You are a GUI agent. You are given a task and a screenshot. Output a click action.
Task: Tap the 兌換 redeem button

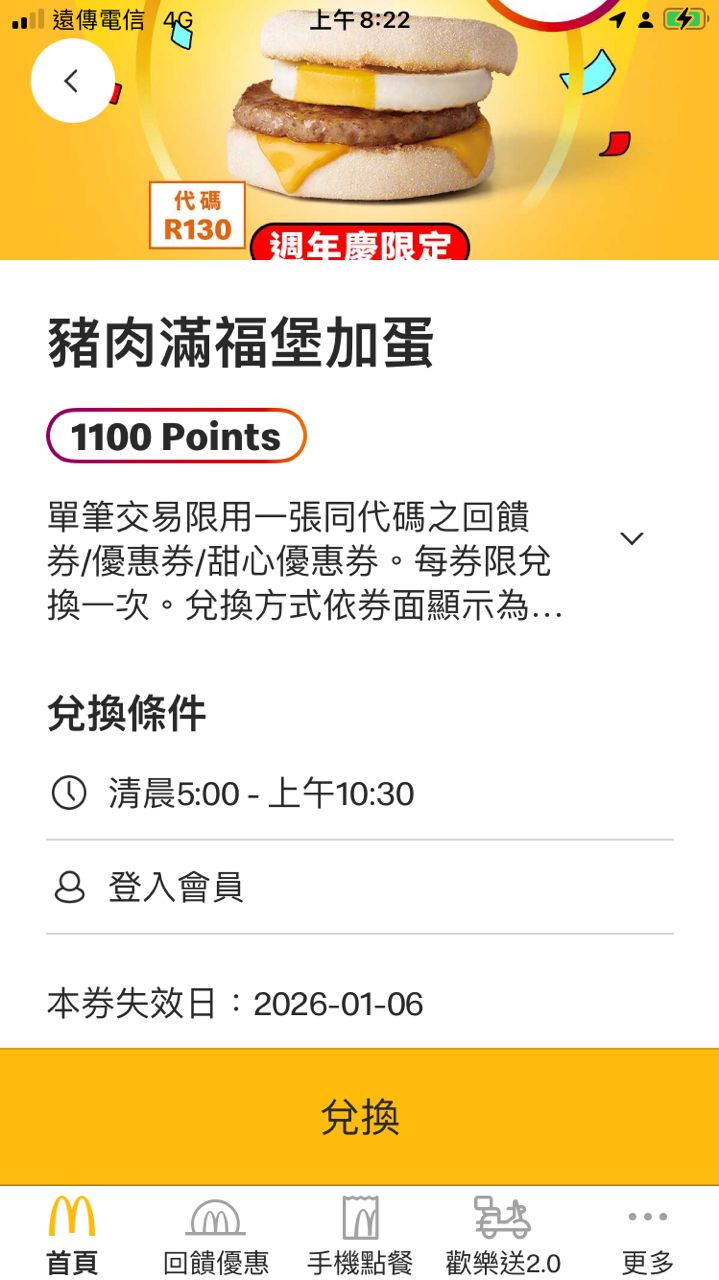coord(359,1116)
